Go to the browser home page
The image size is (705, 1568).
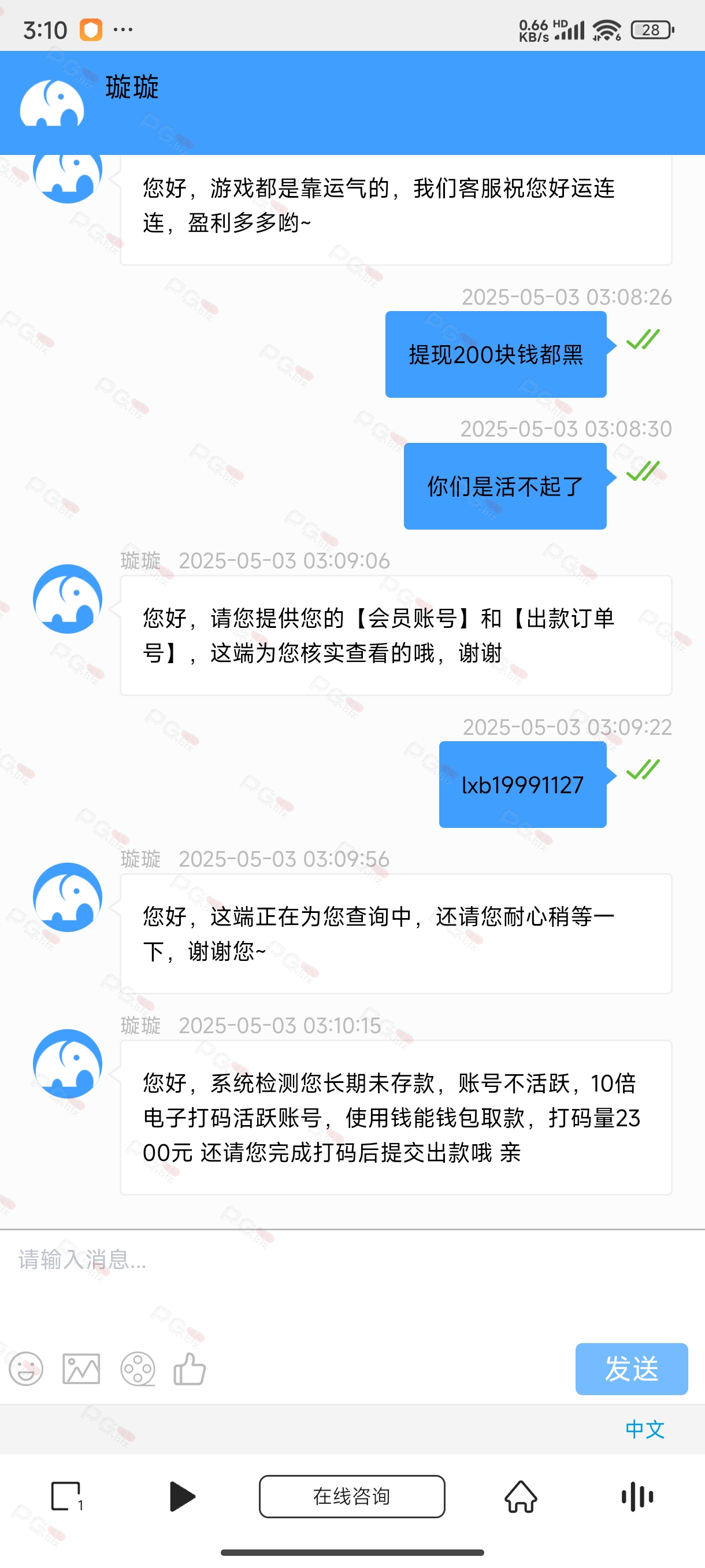point(521,1496)
